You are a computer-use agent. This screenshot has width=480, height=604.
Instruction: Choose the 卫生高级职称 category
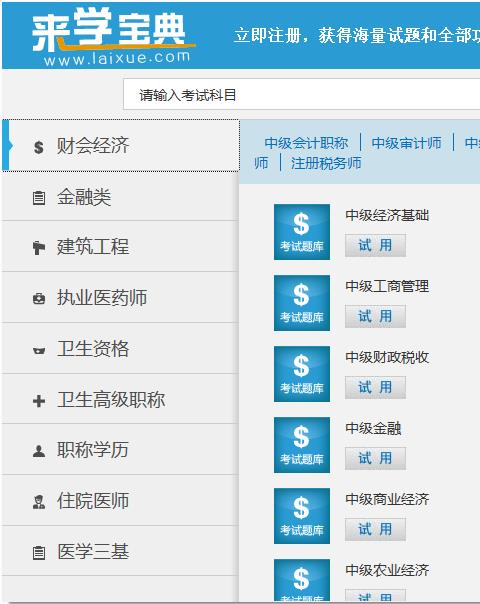tap(119, 399)
